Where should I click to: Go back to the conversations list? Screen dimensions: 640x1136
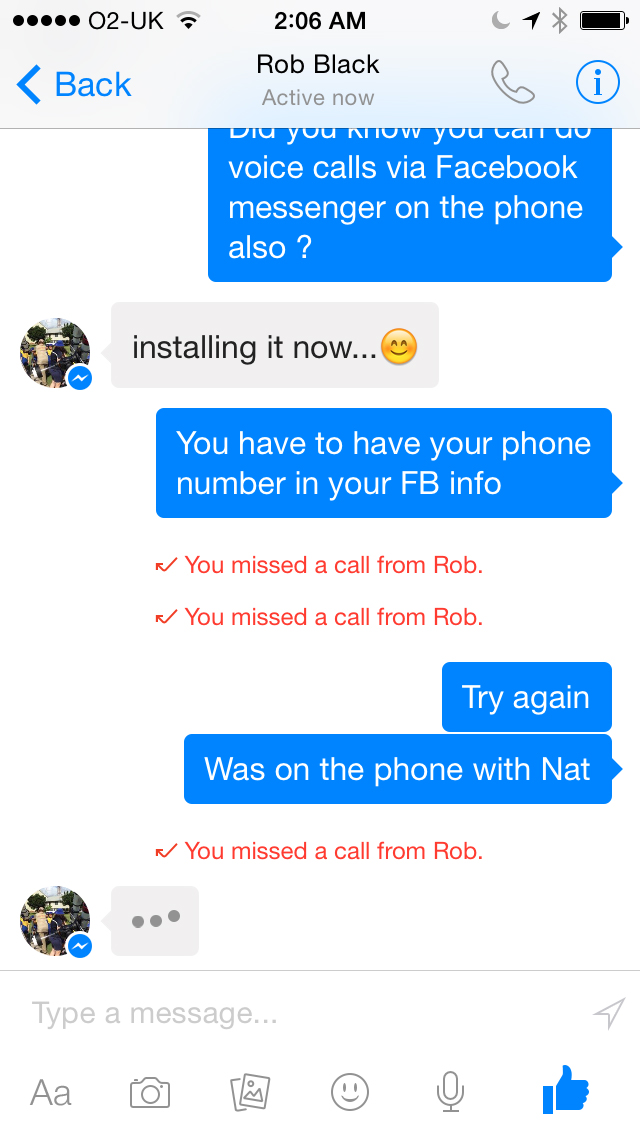tap(74, 85)
